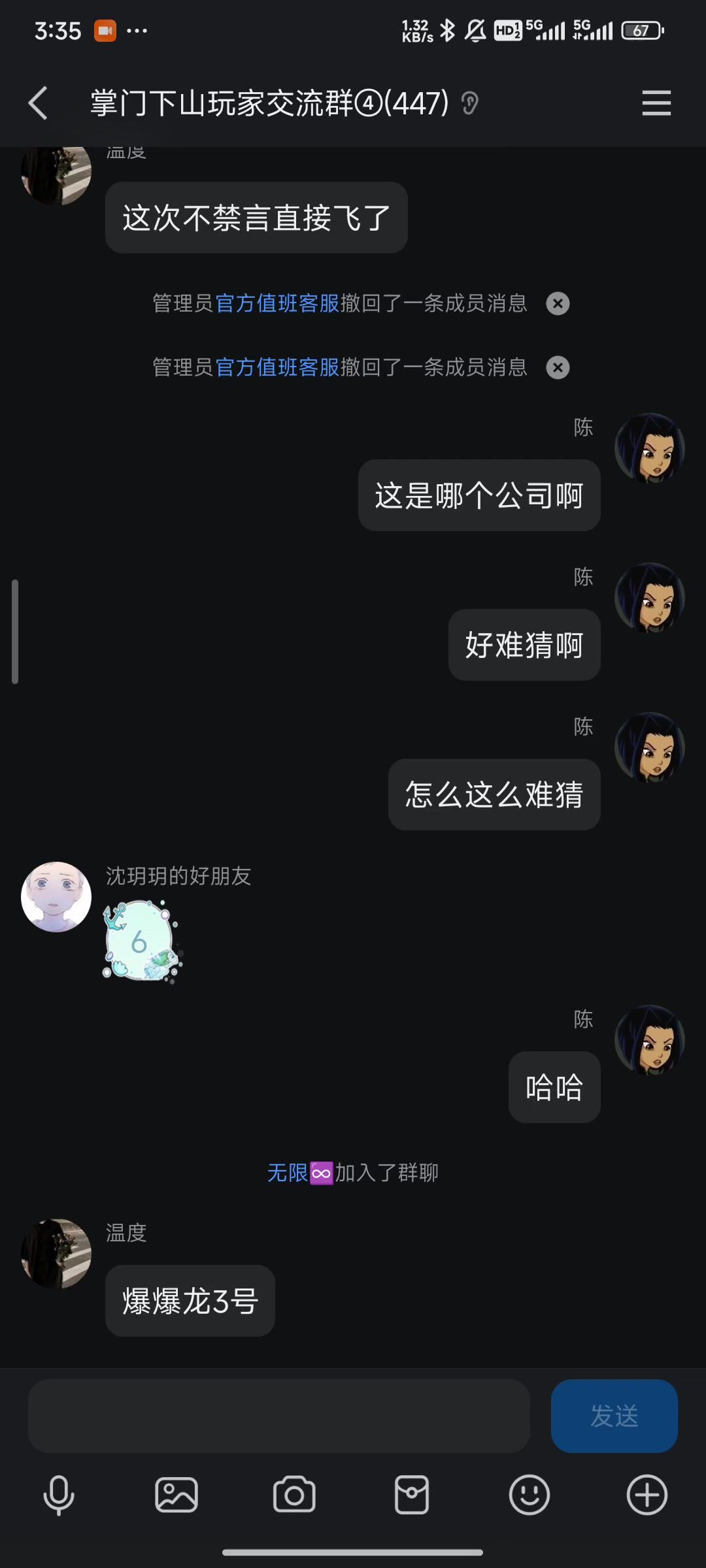
Task: Tap the 发送 send button
Action: tap(614, 1416)
